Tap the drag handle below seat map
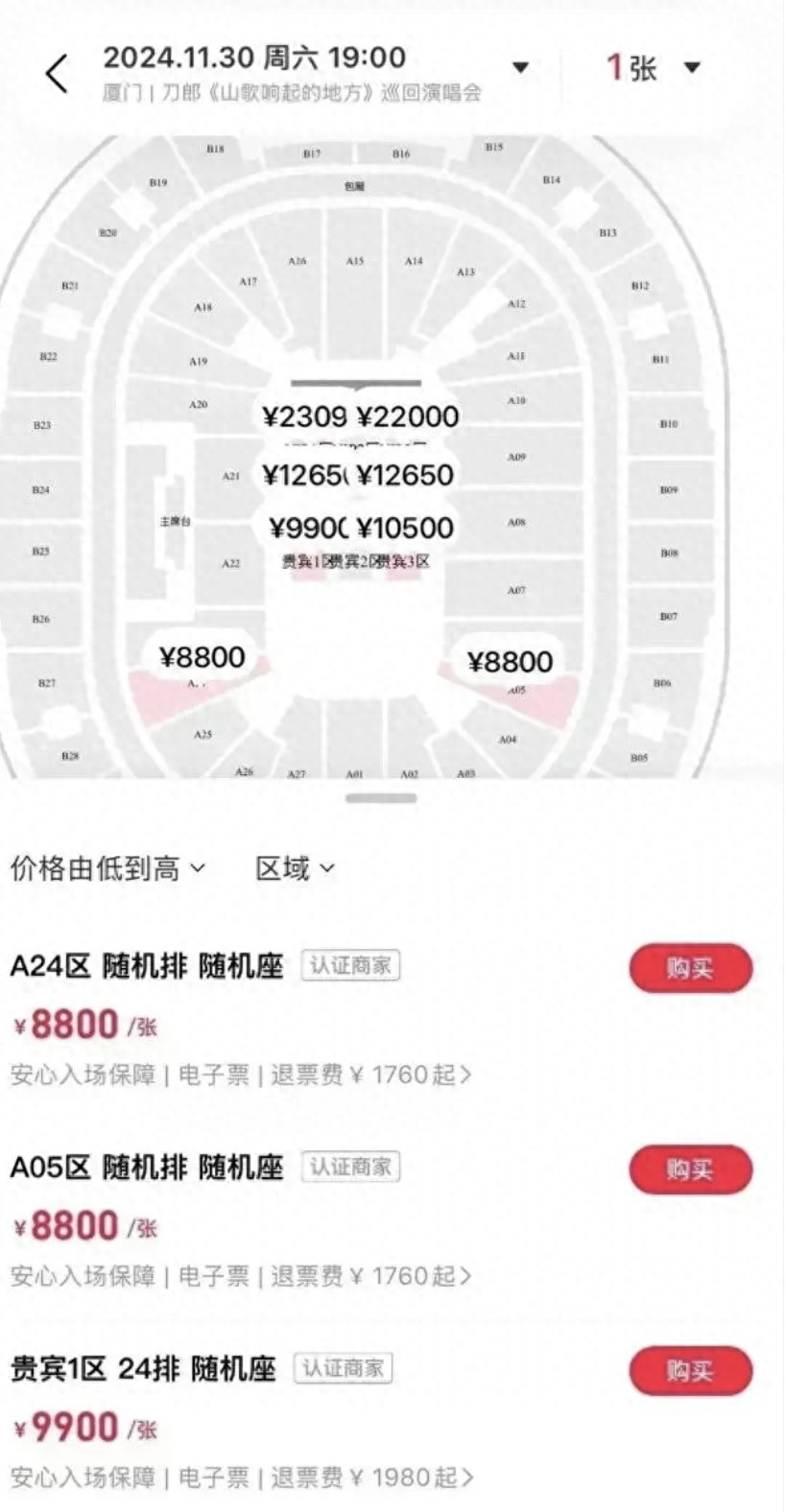 pos(381,798)
